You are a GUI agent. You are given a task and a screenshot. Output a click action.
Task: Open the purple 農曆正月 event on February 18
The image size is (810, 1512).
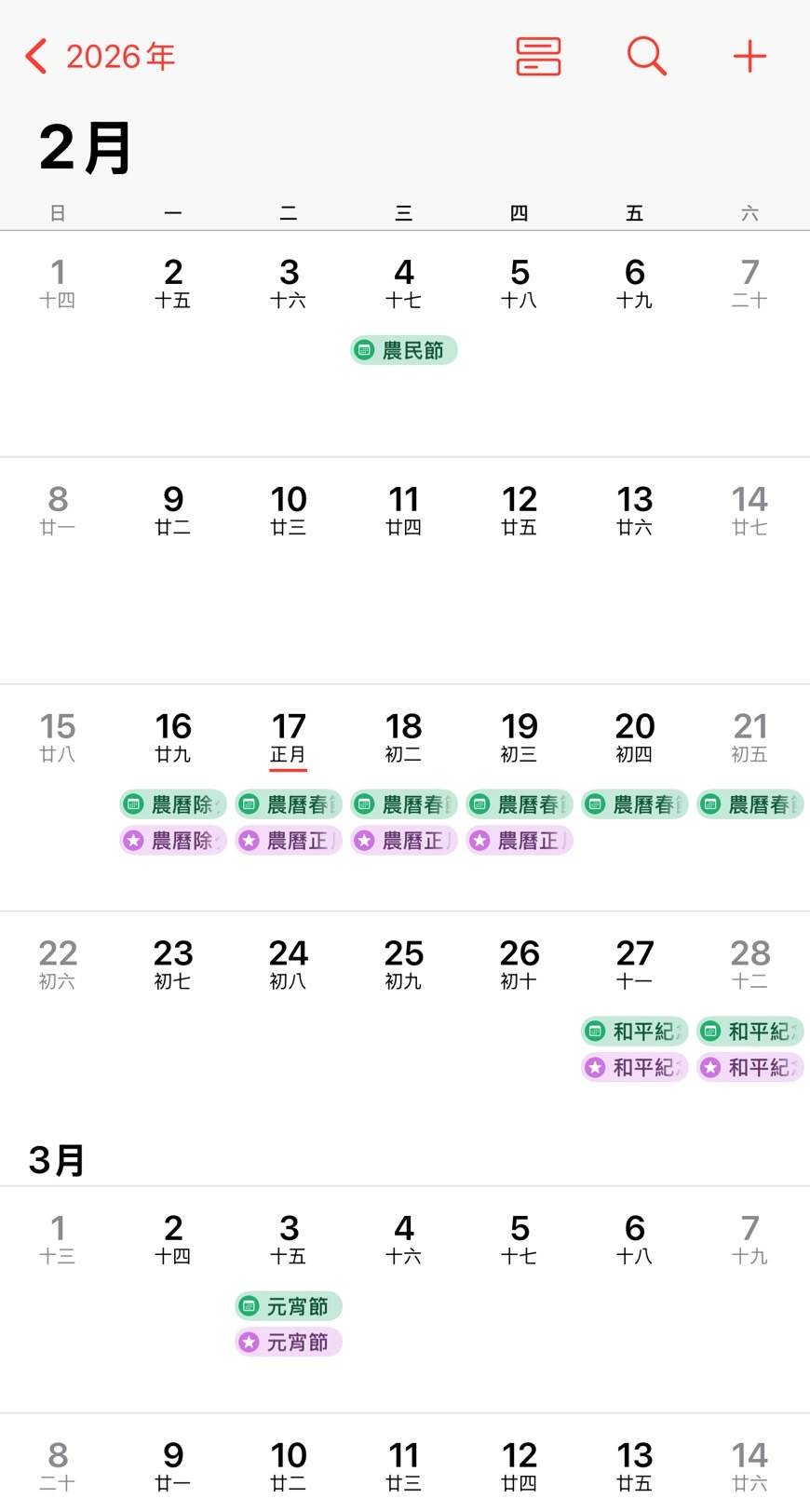click(404, 841)
